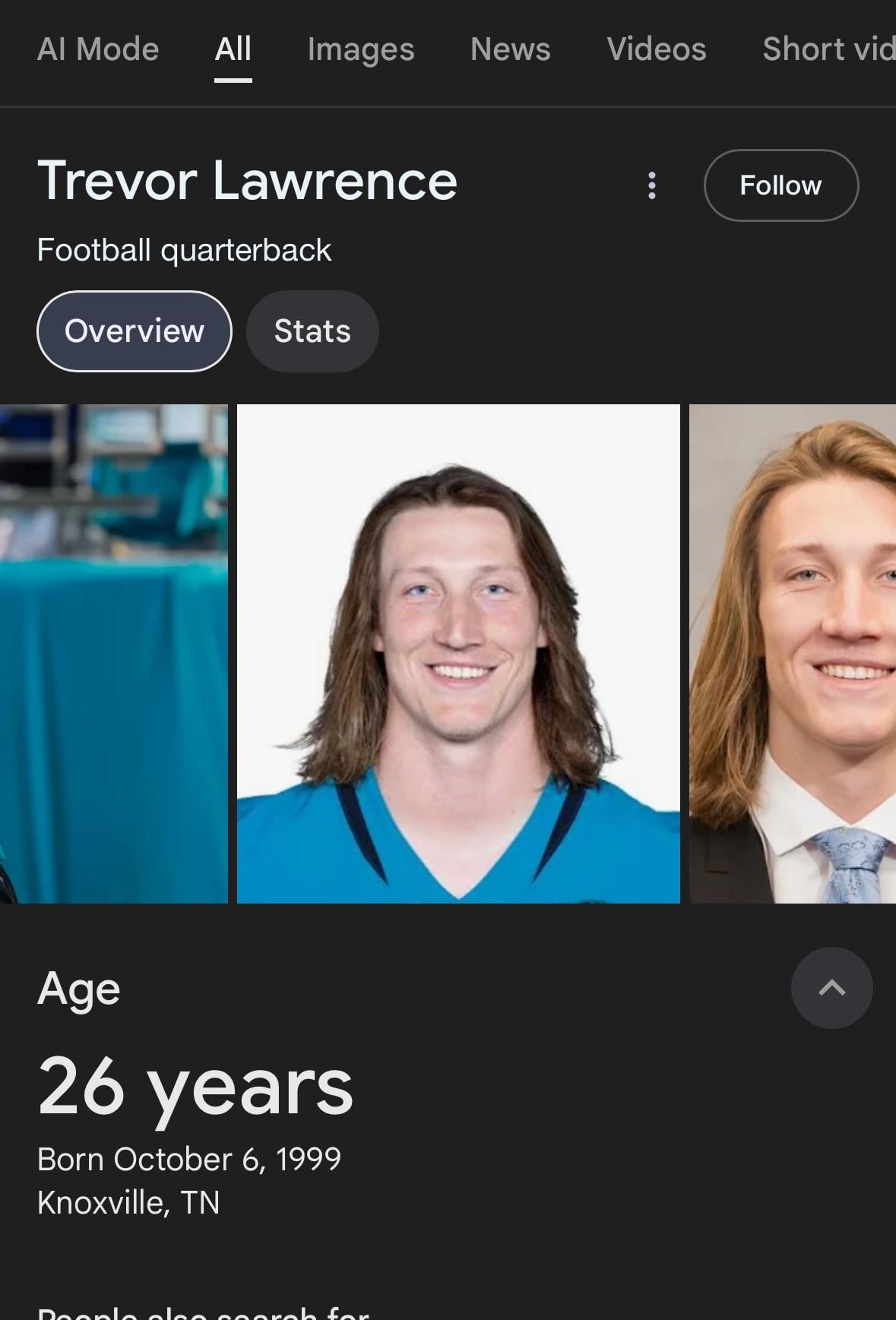Open the Short videos tab
Screen dimensions: 896x1320
coord(828,49)
